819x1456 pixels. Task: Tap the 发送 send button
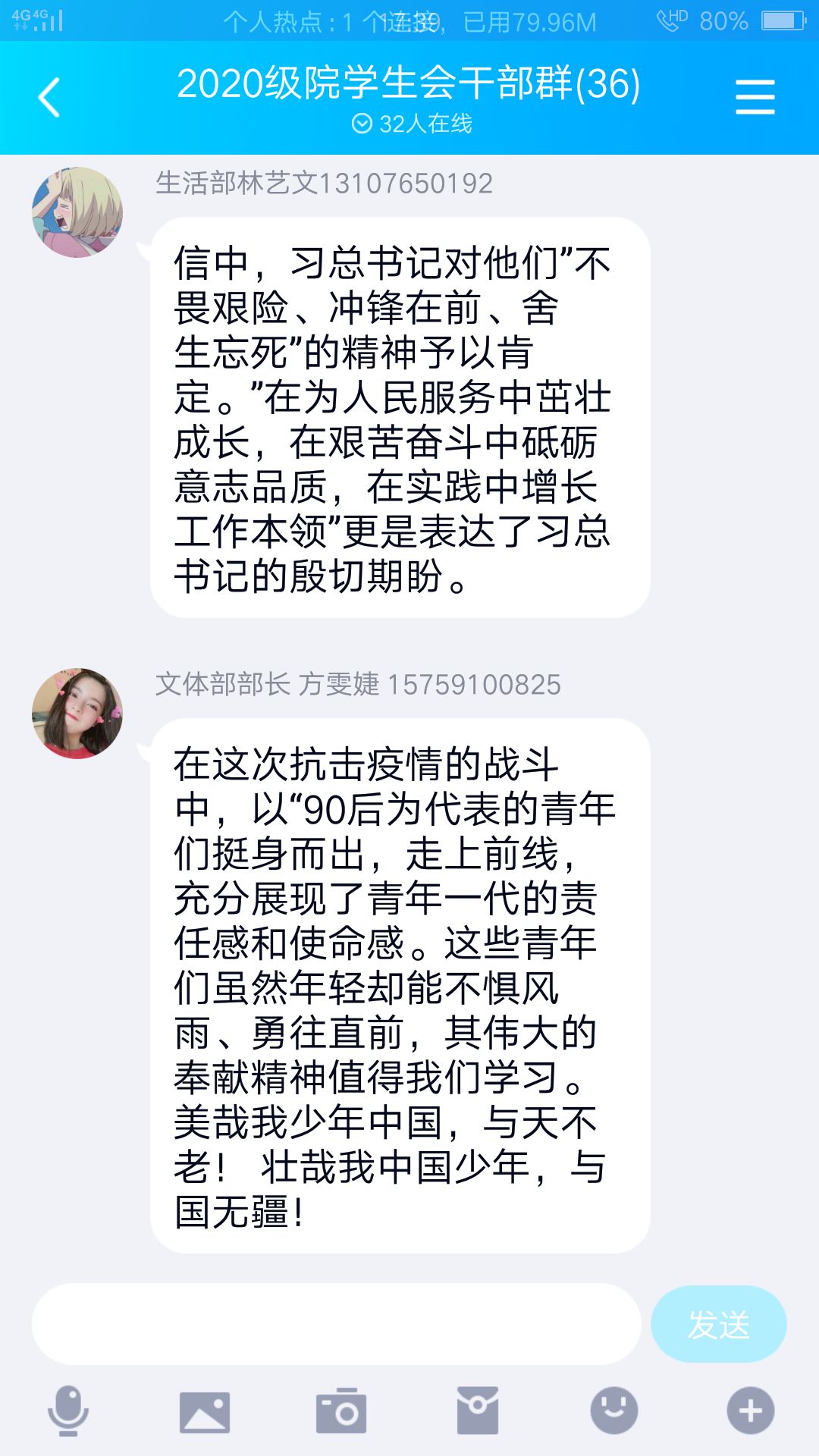click(x=718, y=1324)
